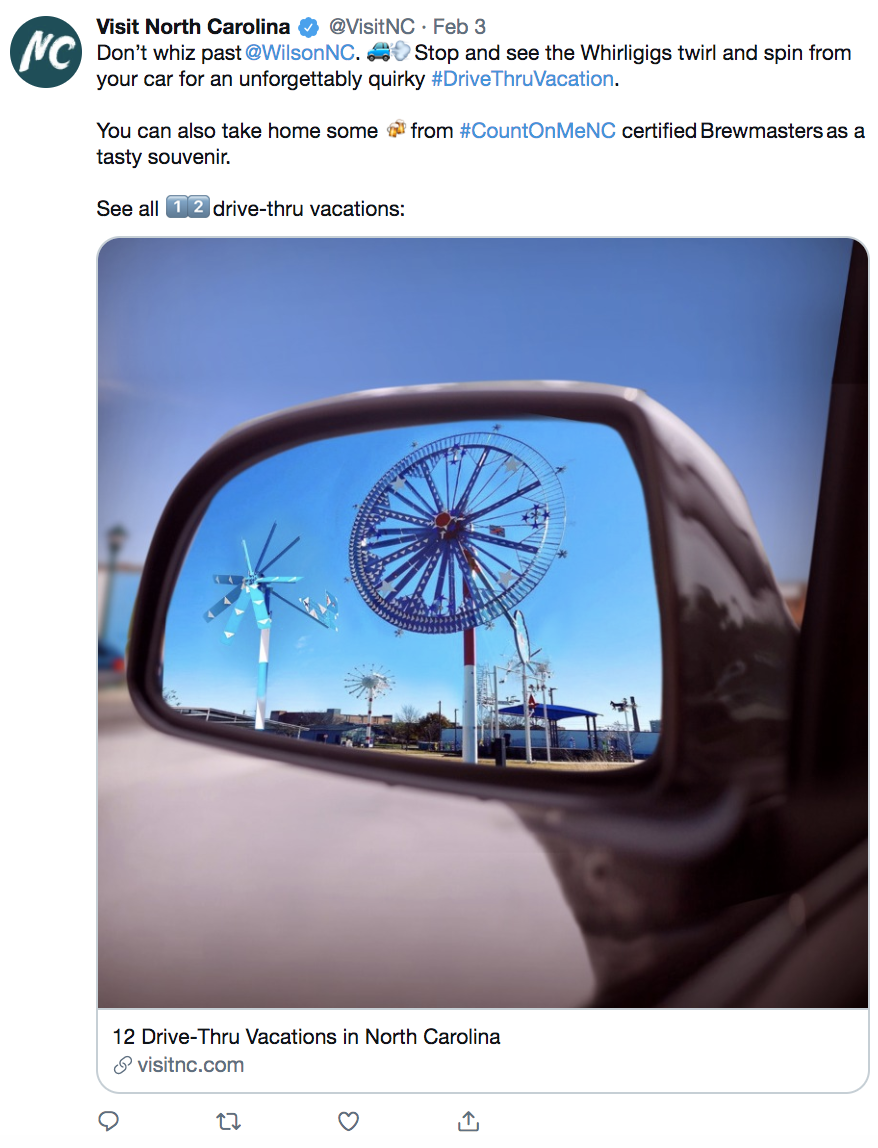Reply to this tweet
This screenshot has width=878, height=1148.
tap(108, 1122)
